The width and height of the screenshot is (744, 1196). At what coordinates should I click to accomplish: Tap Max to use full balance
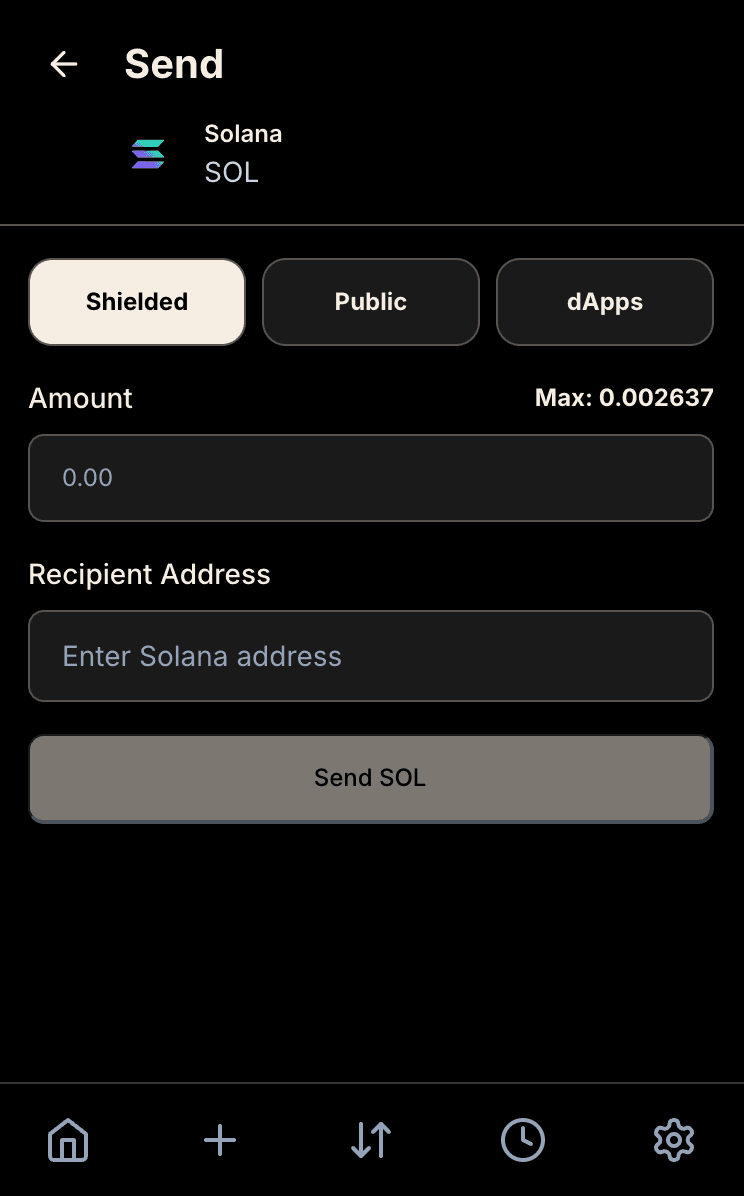click(x=624, y=397)
